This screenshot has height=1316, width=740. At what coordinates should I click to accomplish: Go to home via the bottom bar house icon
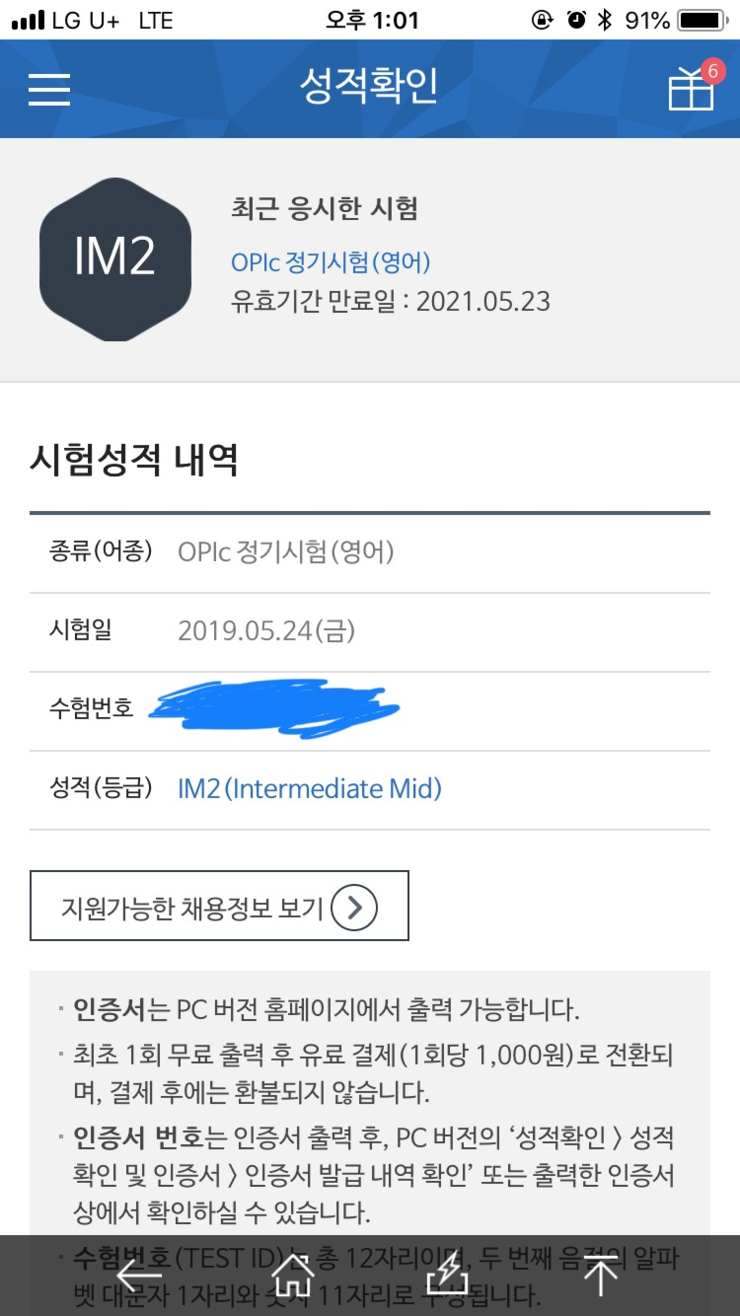[x=293, y=1276]
